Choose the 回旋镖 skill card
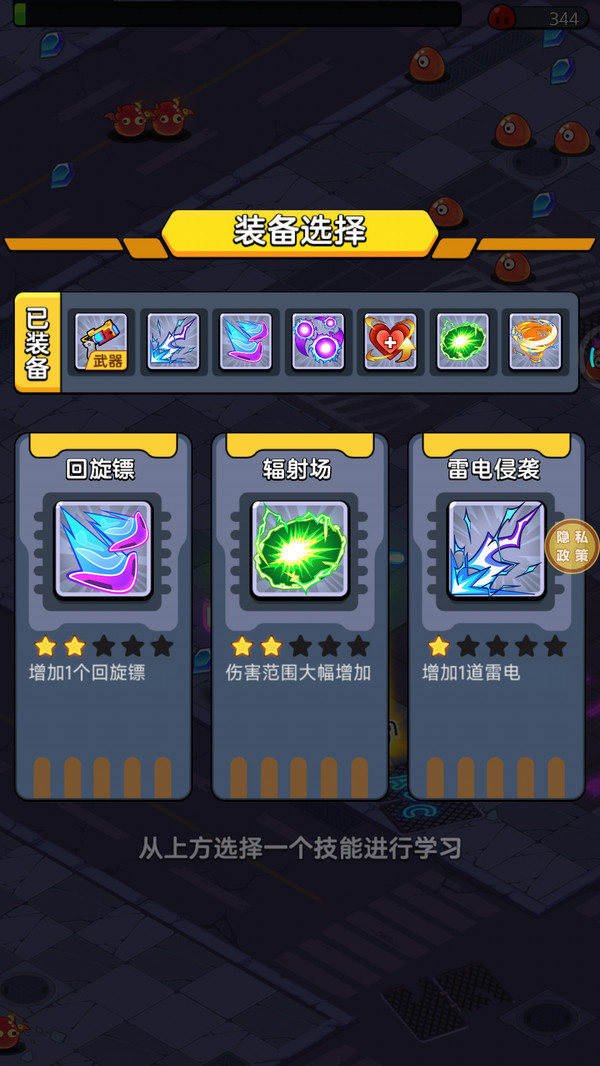This screenshot has height=1066, width=600. click(x=103, y=616)
